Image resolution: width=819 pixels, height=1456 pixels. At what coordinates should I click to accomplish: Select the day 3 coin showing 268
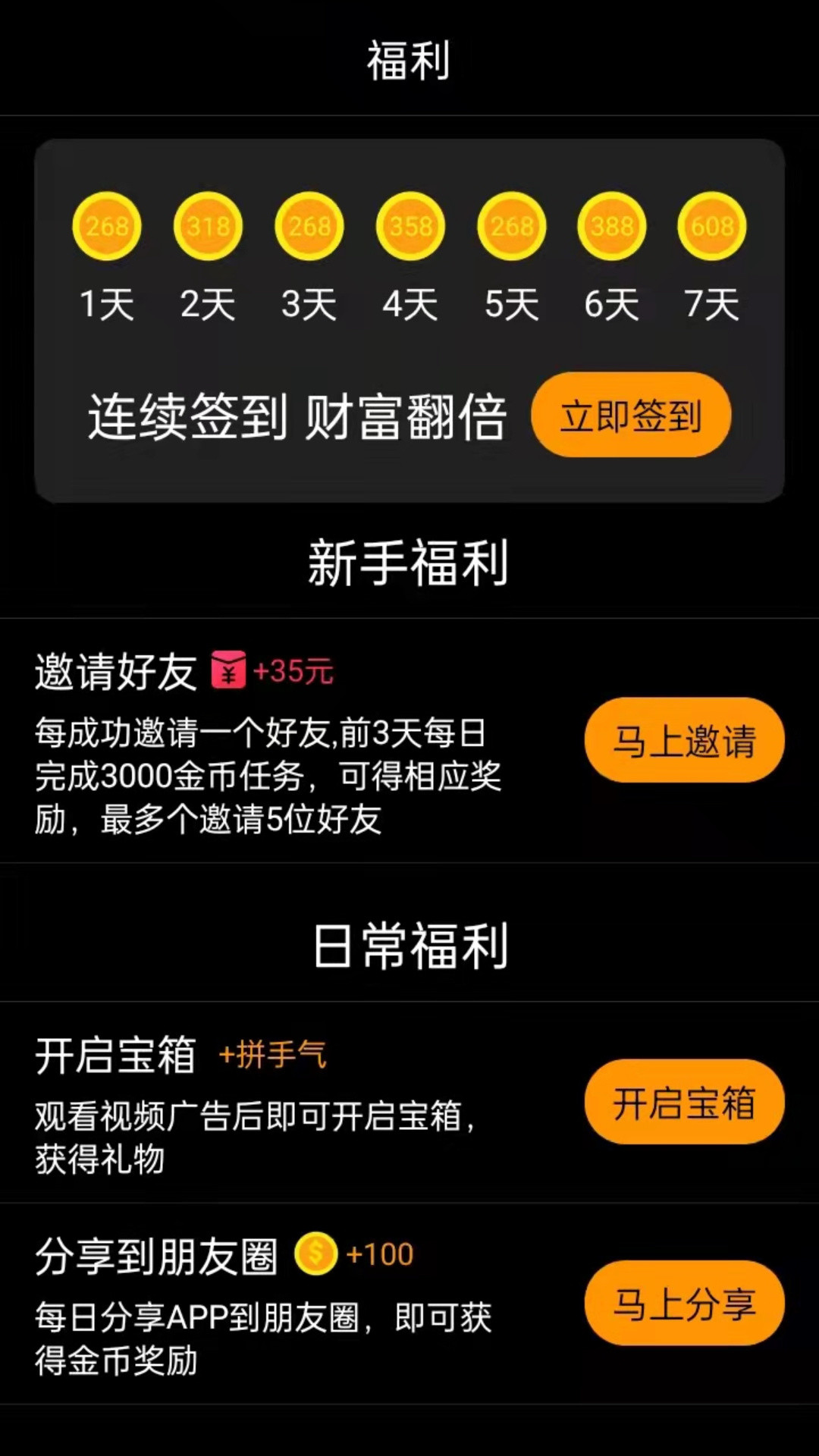308,225
